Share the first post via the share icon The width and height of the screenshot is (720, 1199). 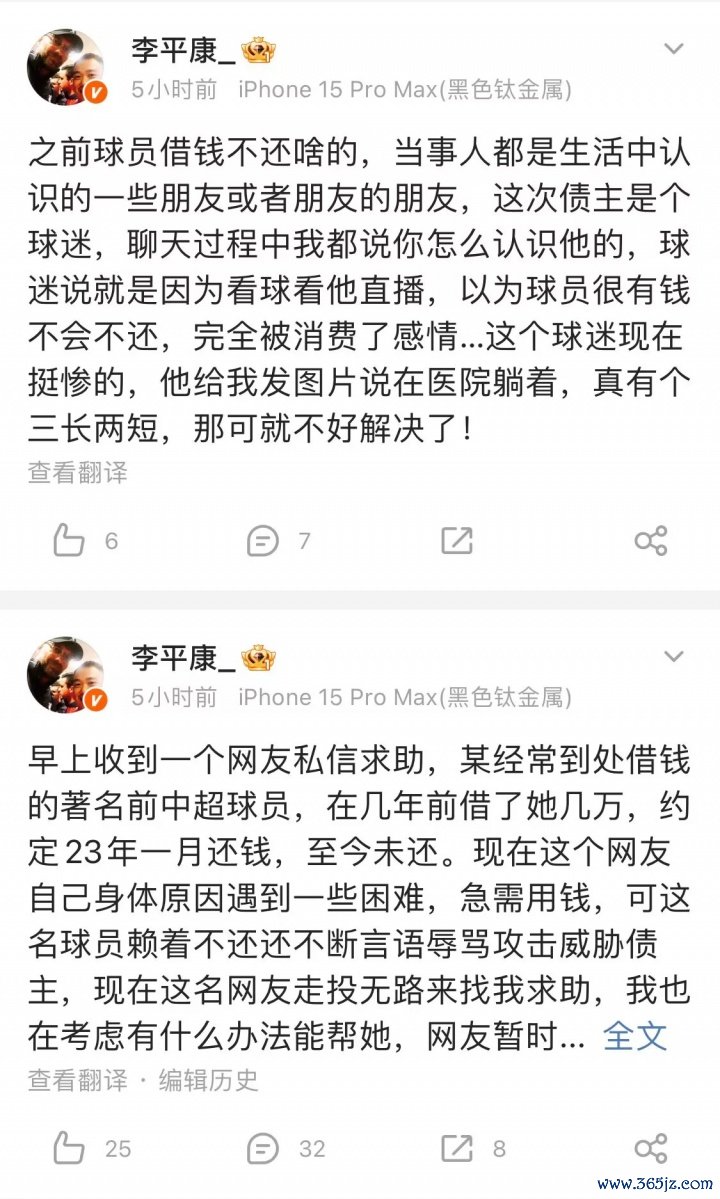[651, 541]
